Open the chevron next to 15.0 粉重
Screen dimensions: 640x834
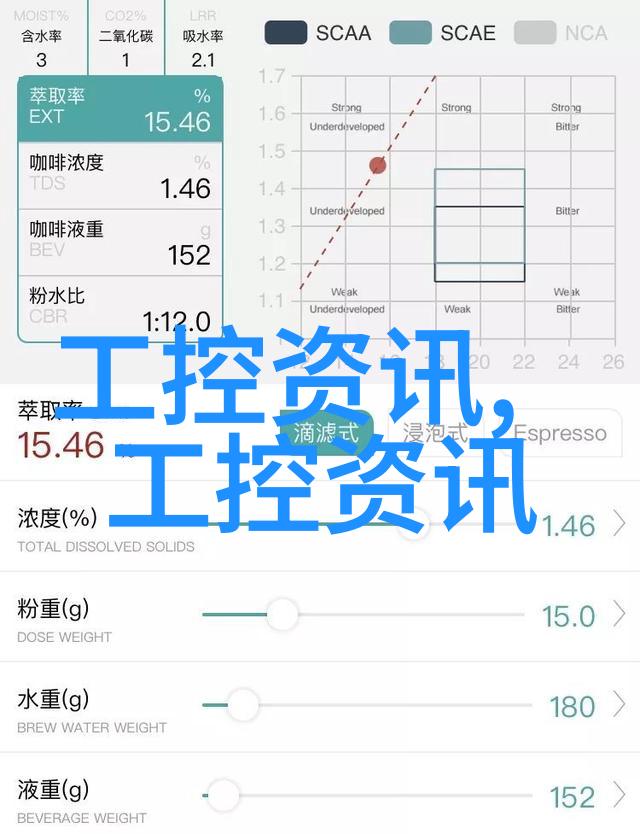coord(620,615)
